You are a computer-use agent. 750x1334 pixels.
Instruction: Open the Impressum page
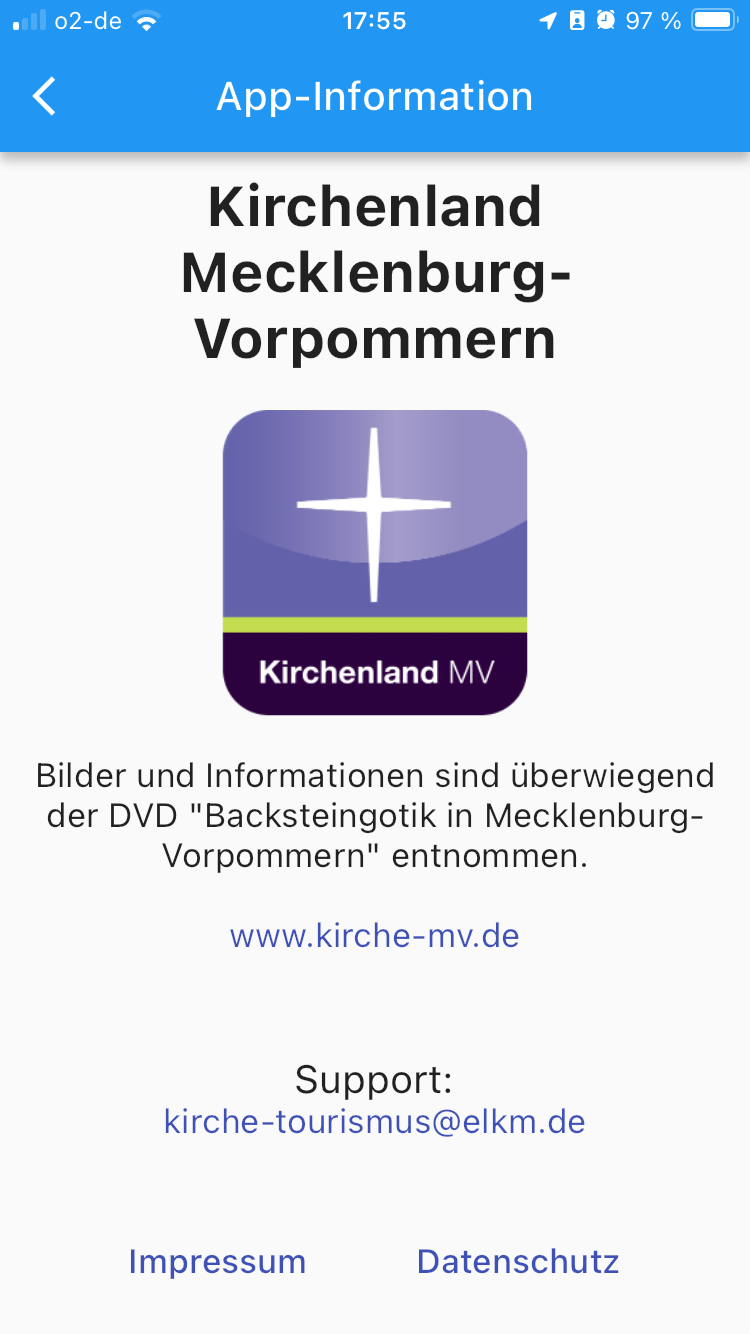click(217, 1261)
